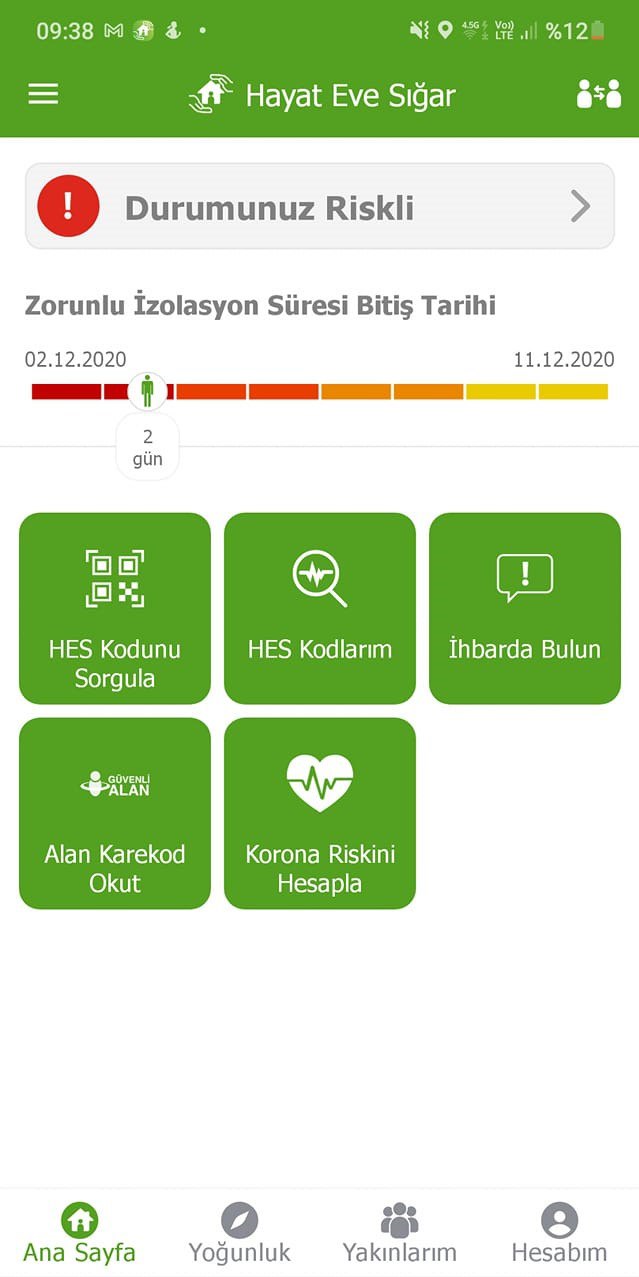Image resolution: width=639 pixels, height=1277 pixels.
Task: Open HES Kodunu Sorgula tile
Action: click(x=115, y=608)
